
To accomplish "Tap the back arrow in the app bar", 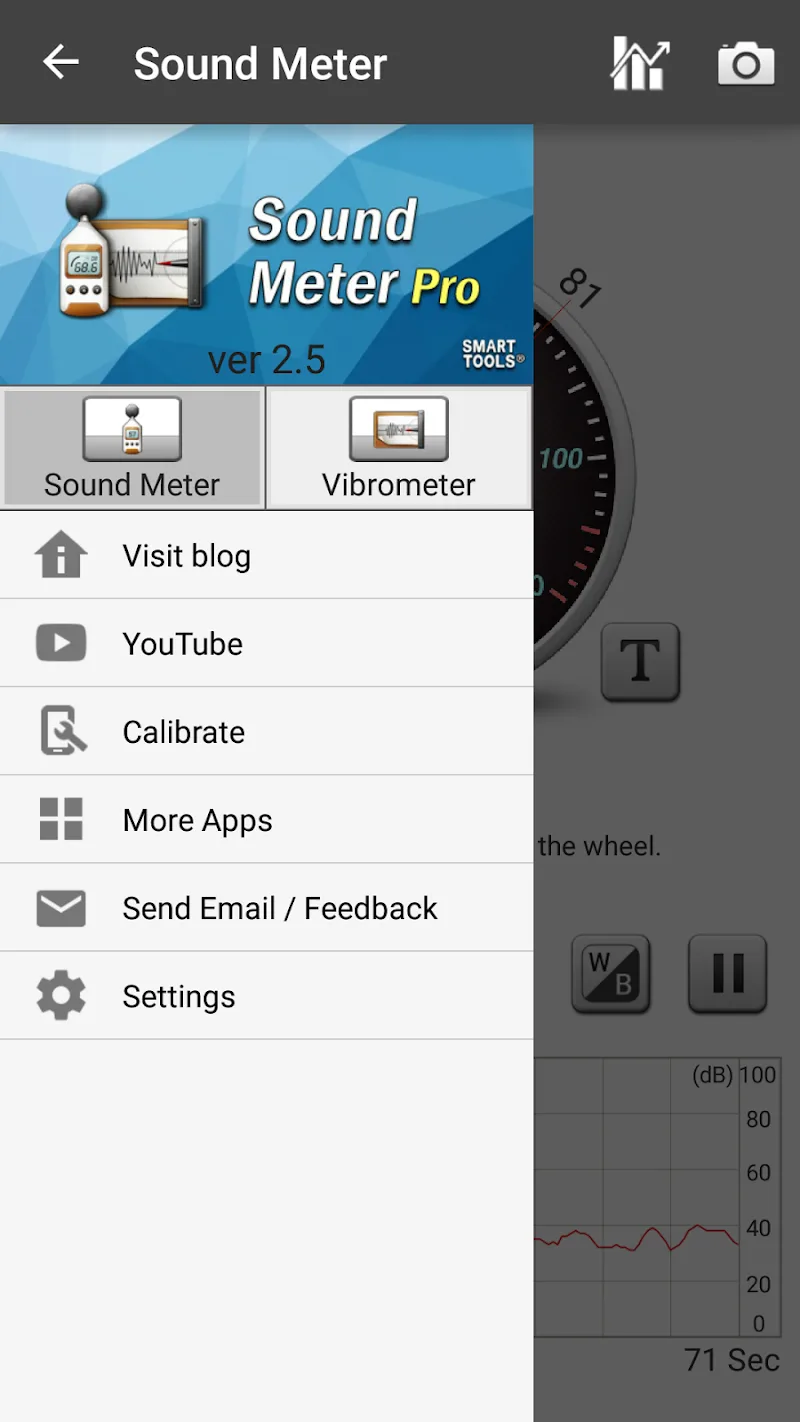I will [61, 63].
